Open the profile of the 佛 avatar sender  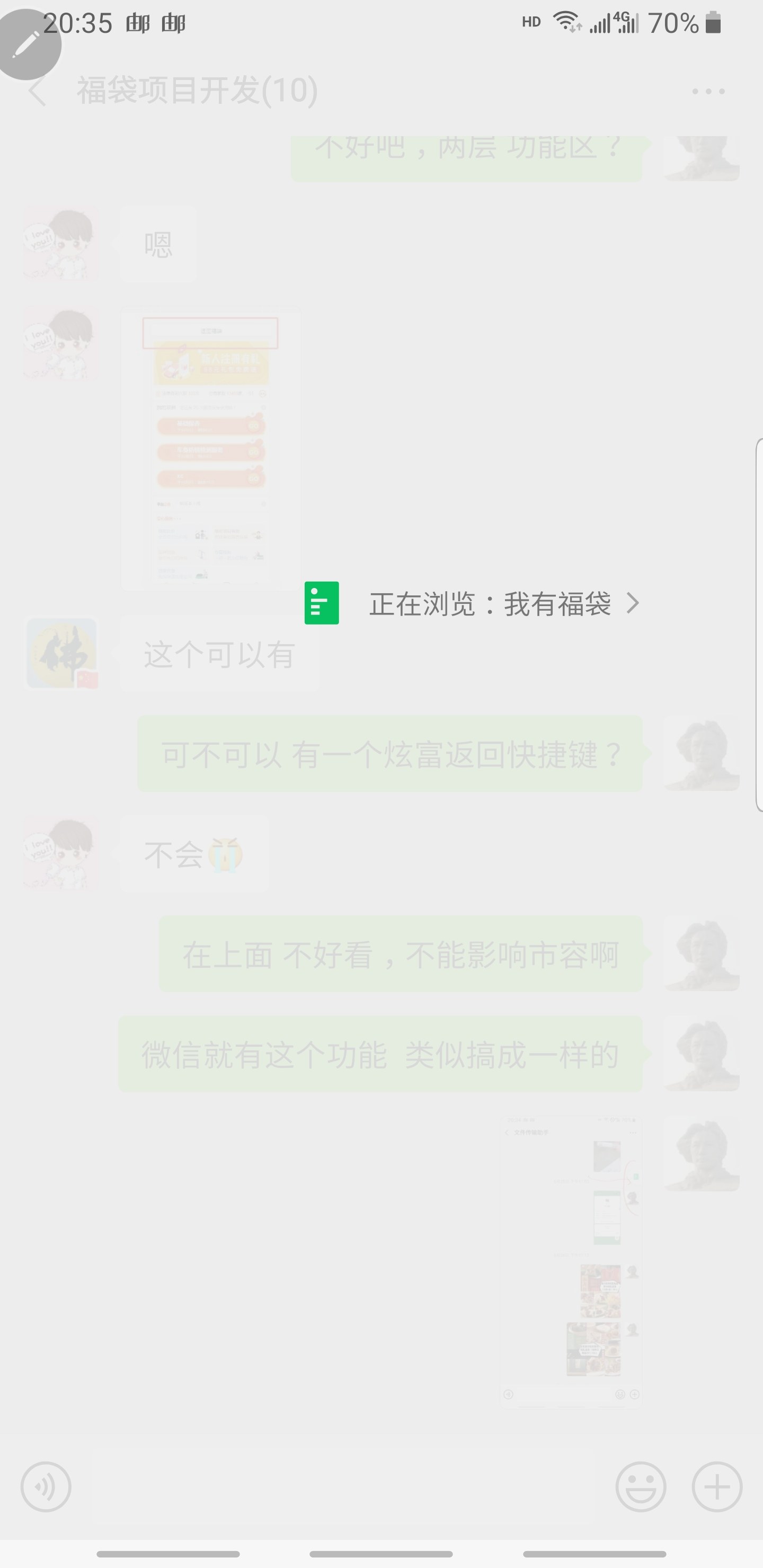click(61, 654)
